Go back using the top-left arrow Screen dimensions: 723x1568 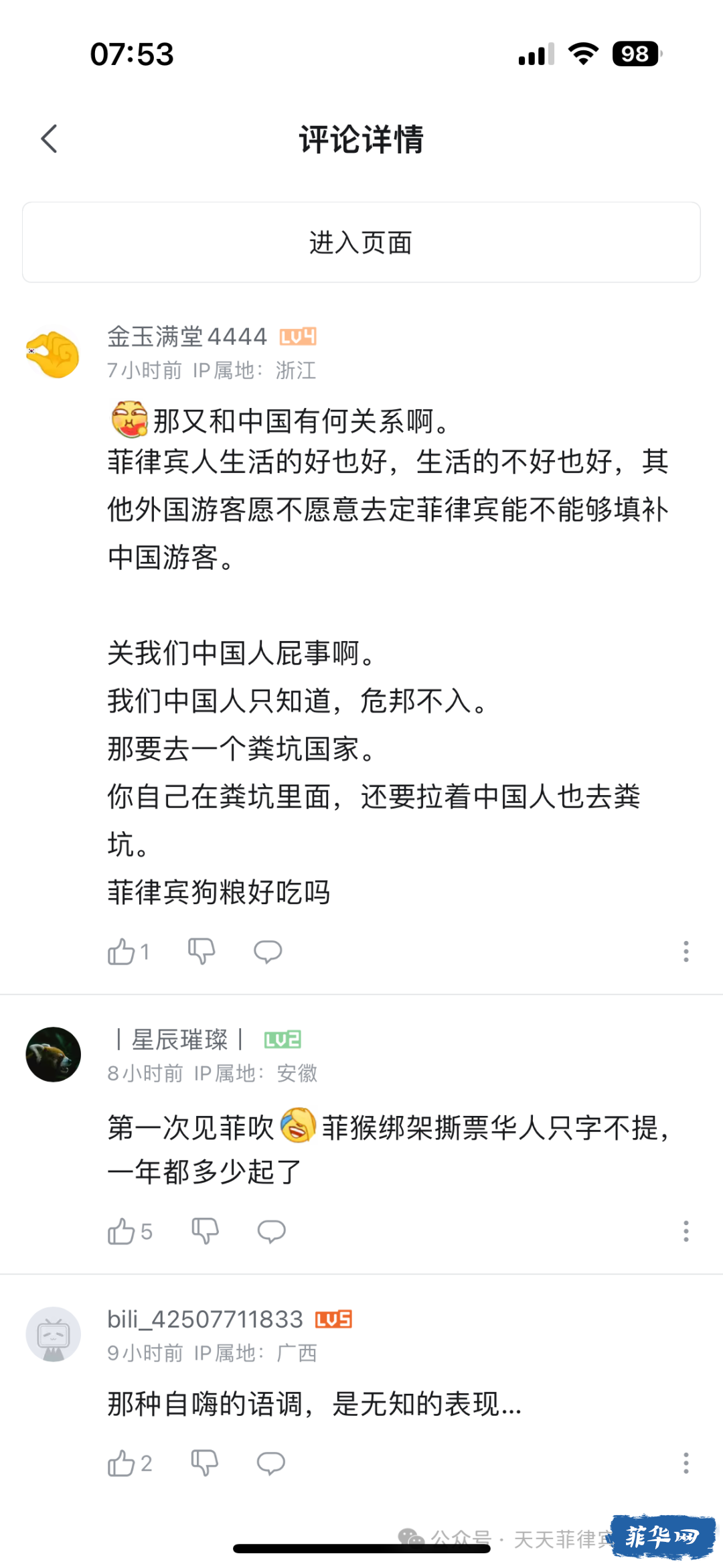(50, 139)
